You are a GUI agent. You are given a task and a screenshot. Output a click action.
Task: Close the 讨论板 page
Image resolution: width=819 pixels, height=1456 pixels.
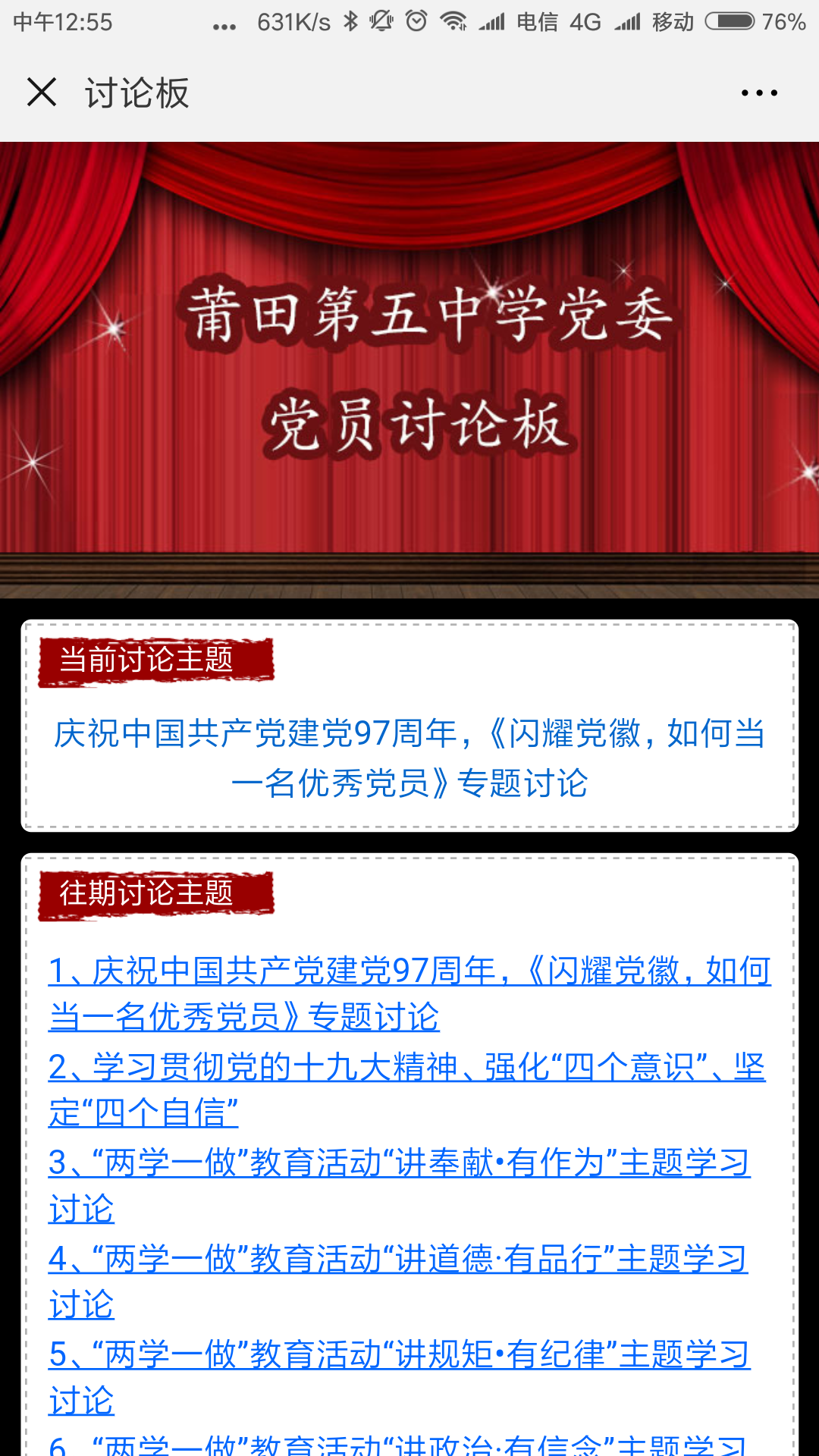pos(42,93)
